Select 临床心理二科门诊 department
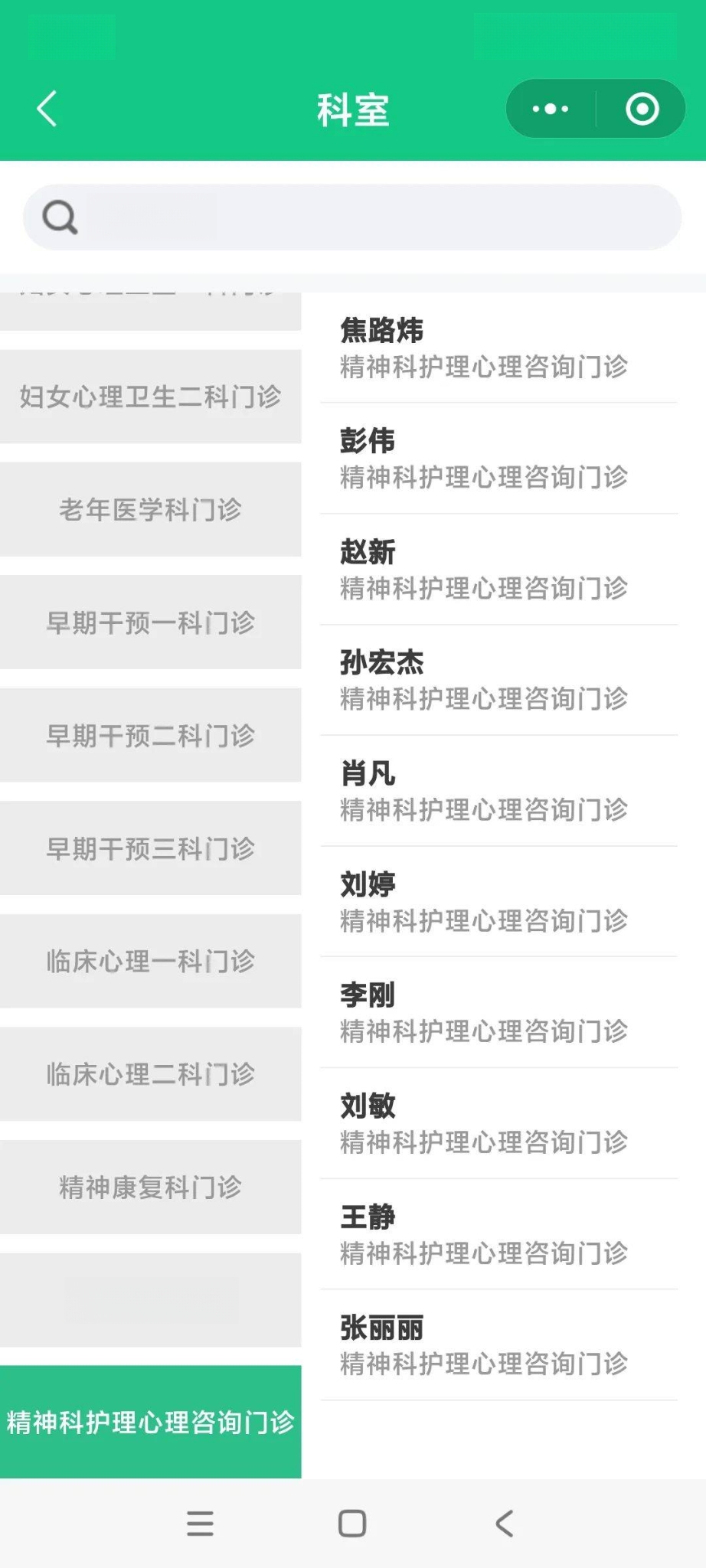The image size is (706, 1568). pos(150,1074)
